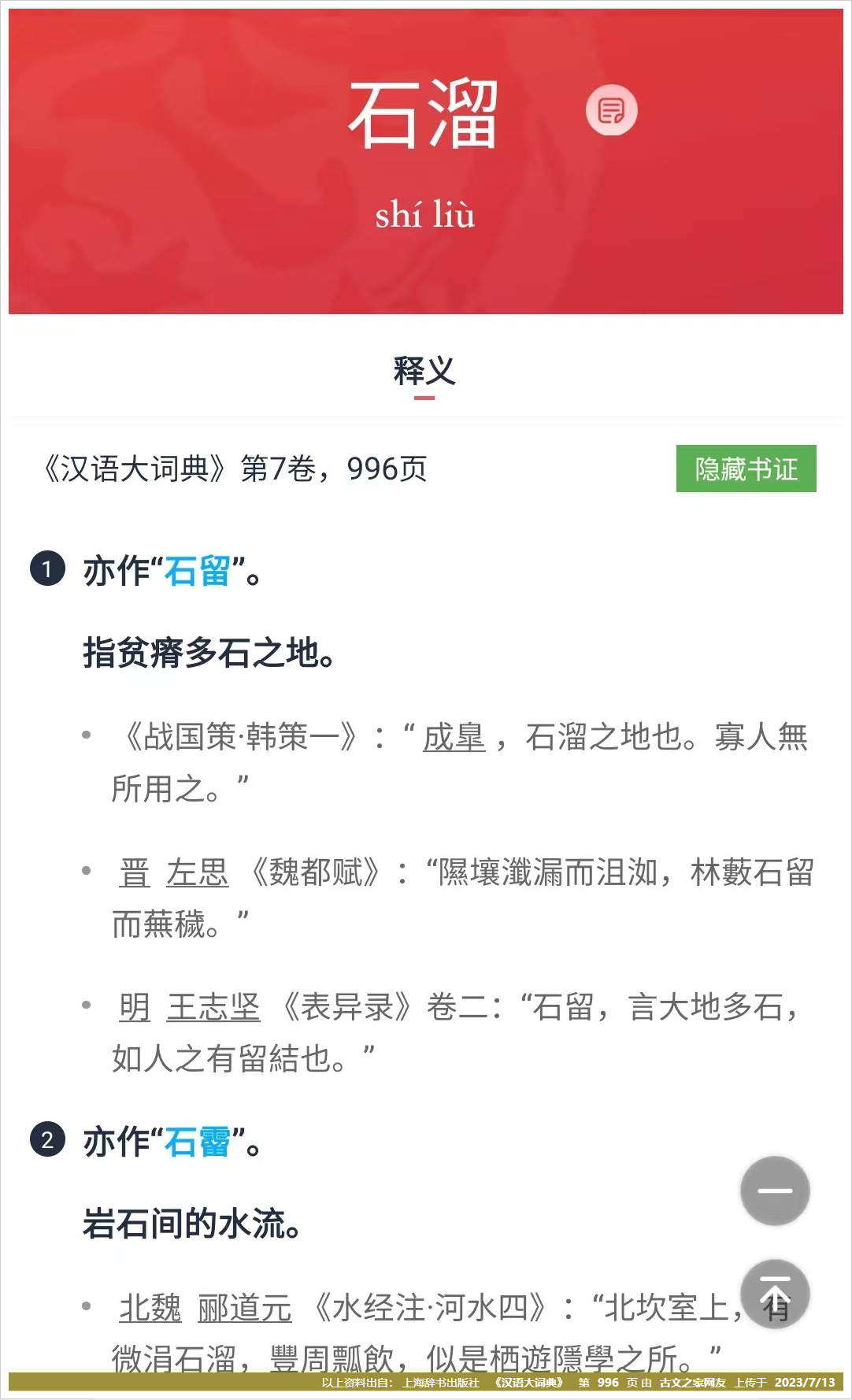This screenshot has height=1400, width=852.
Task: Open the linked word 石留
Action: (x=197, y=571)
